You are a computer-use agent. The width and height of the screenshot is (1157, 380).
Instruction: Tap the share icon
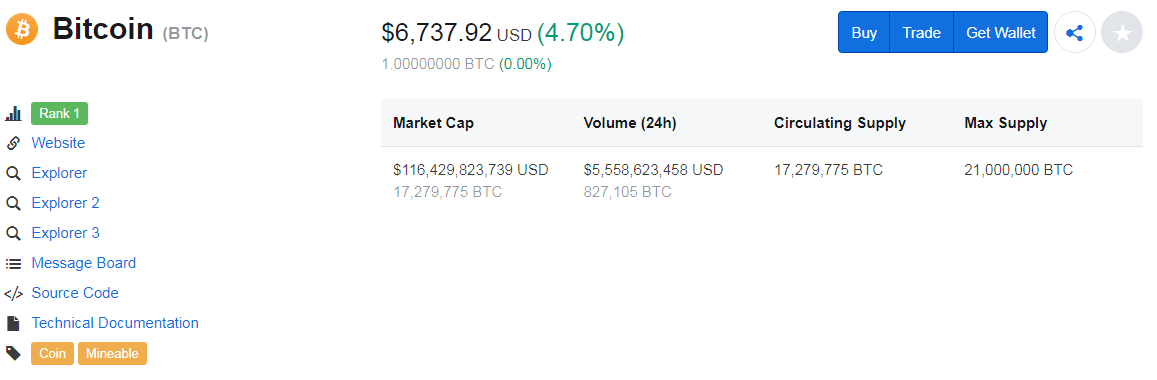(x=1074, y=32)
